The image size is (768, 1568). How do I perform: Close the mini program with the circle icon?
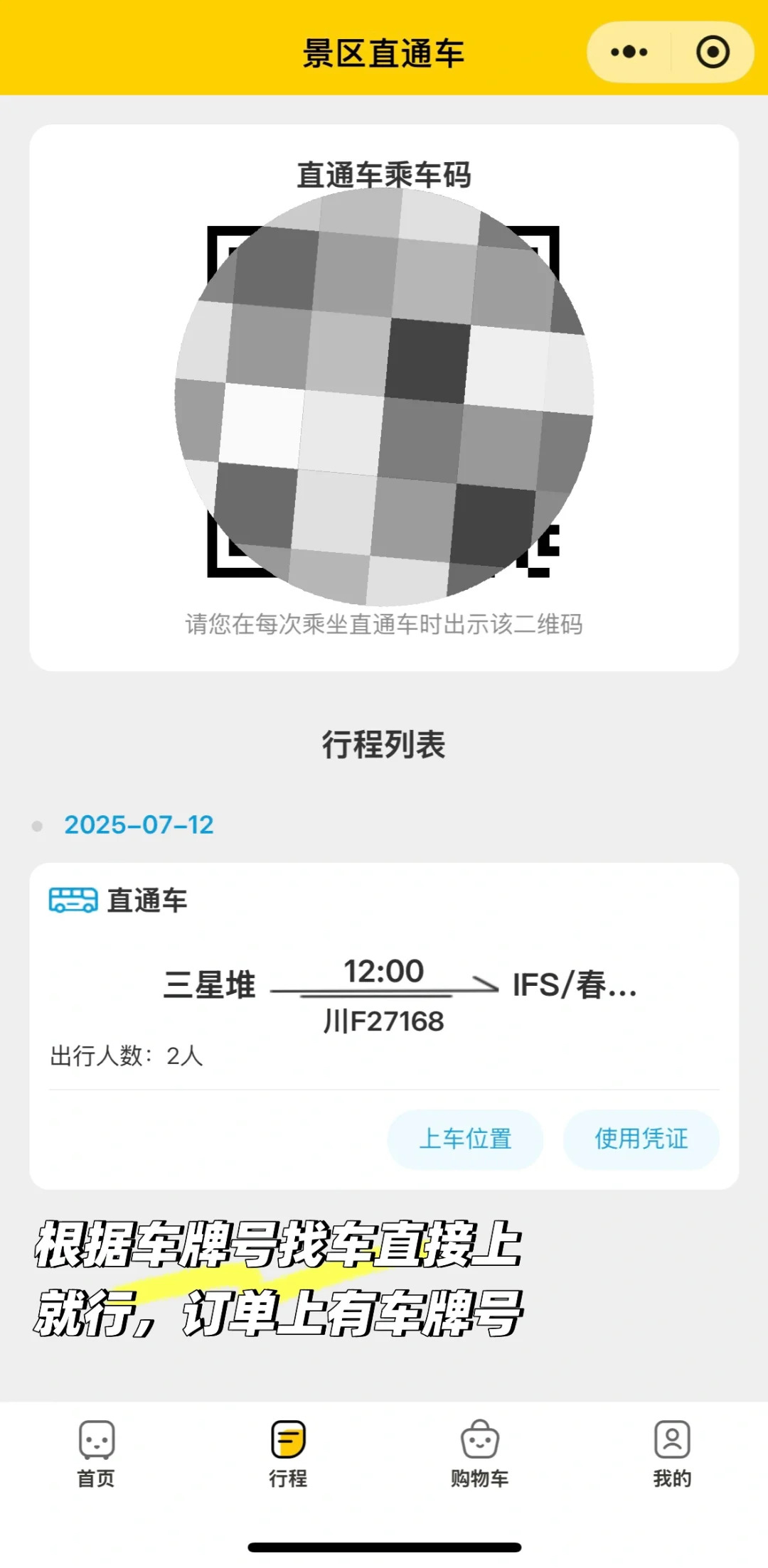713,52
